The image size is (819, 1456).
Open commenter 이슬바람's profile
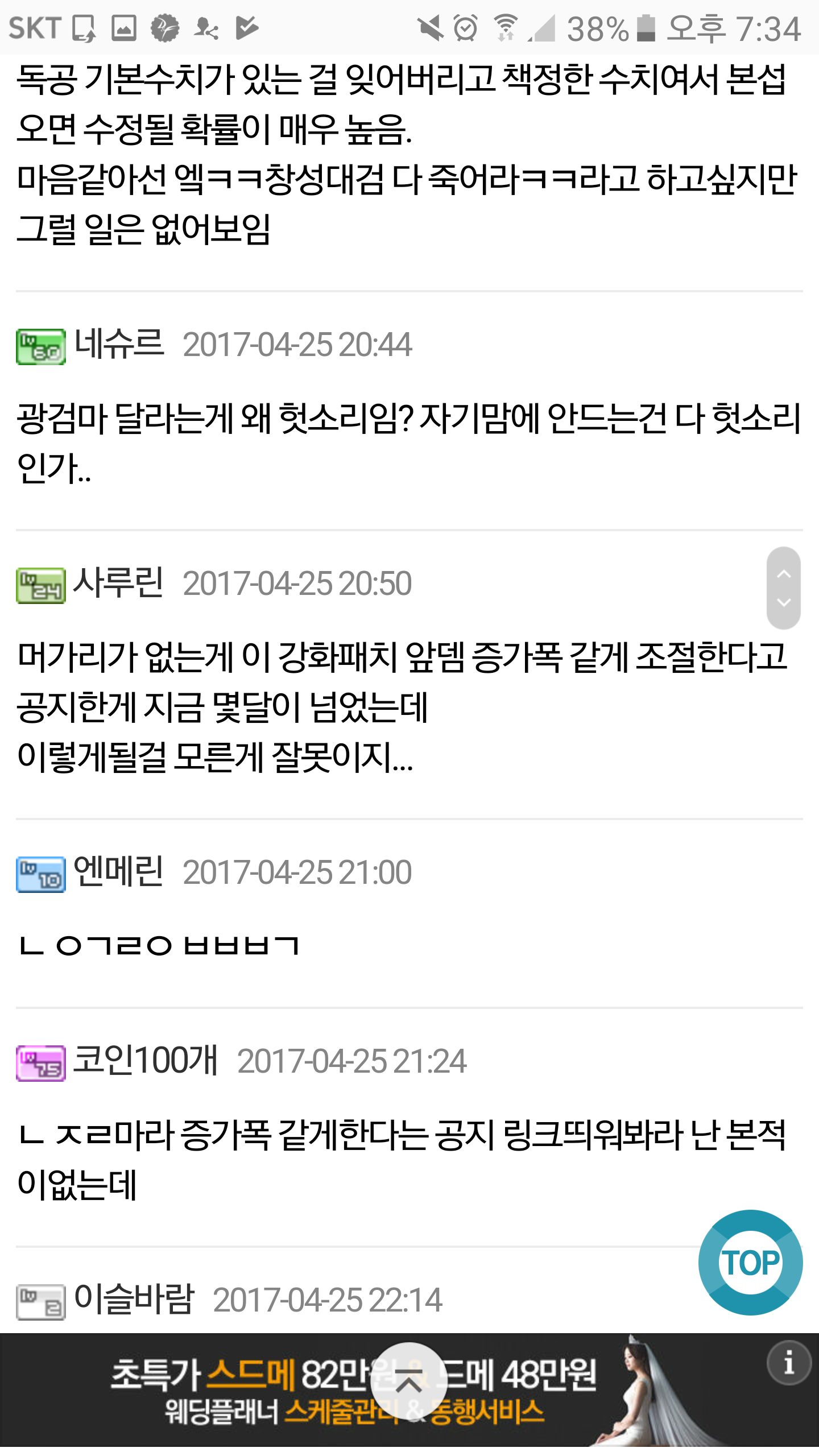[134, 1299]
